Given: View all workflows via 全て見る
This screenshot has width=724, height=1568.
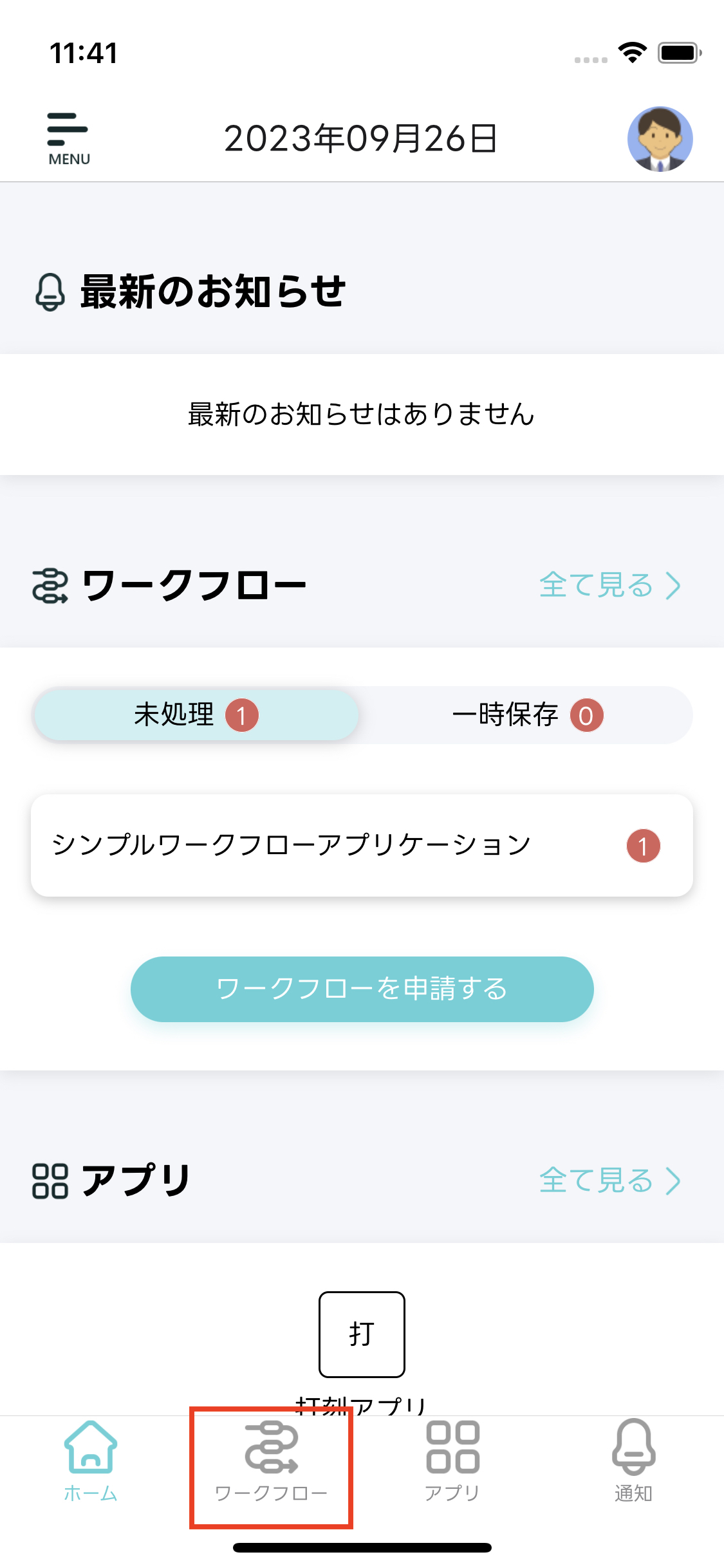Looking at the screenshot, I should point(609,586).
